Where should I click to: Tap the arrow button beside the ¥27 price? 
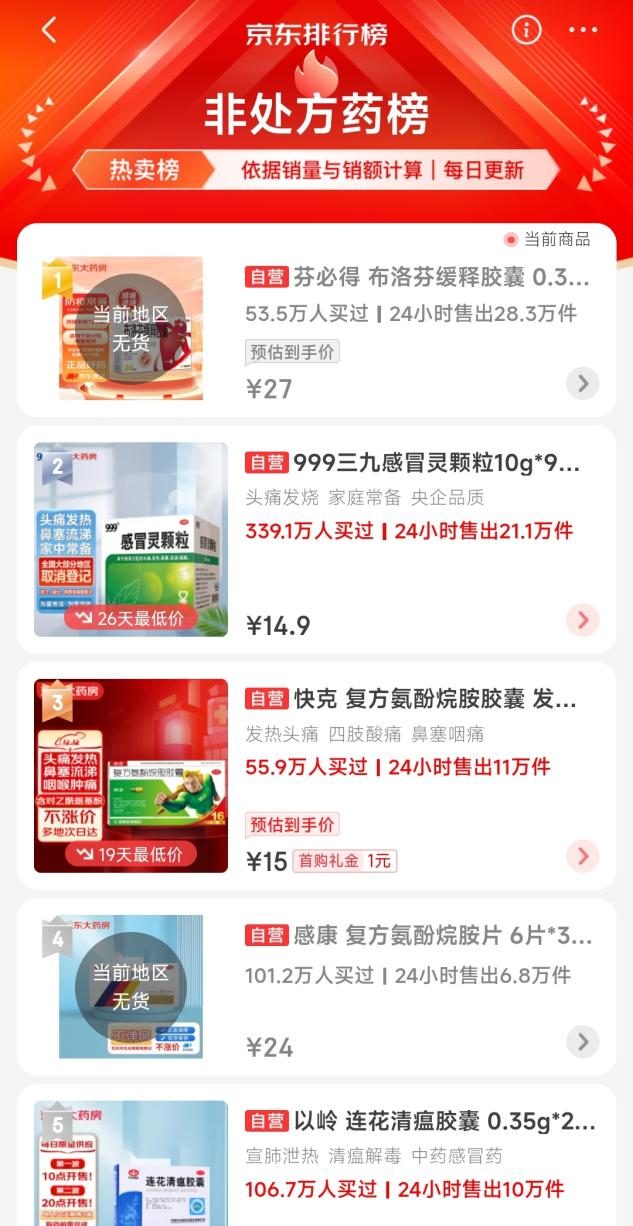coord(582,383)
